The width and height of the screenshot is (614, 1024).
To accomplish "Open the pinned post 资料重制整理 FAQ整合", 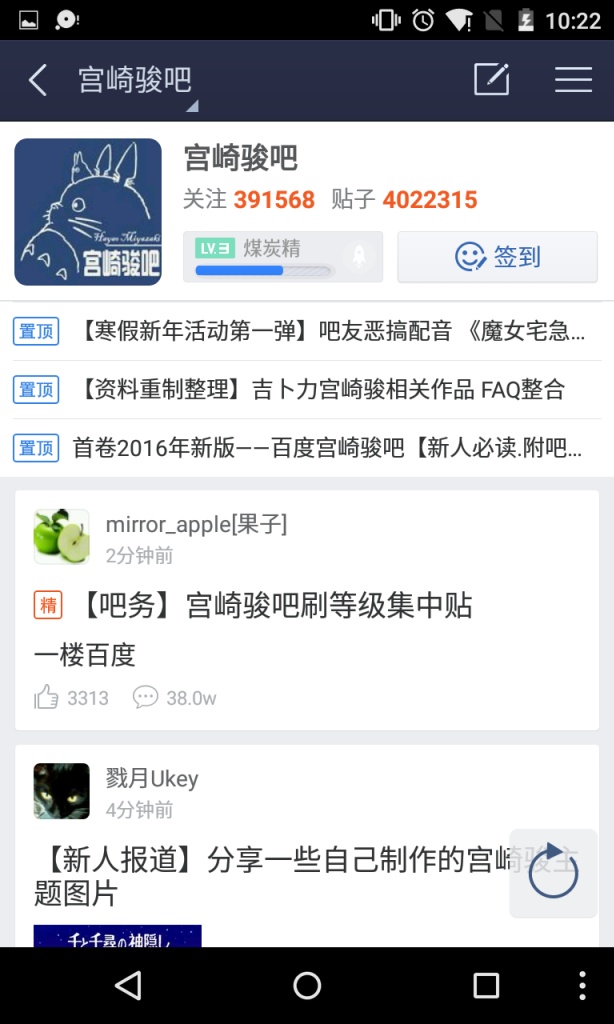I will pos(322,390).
